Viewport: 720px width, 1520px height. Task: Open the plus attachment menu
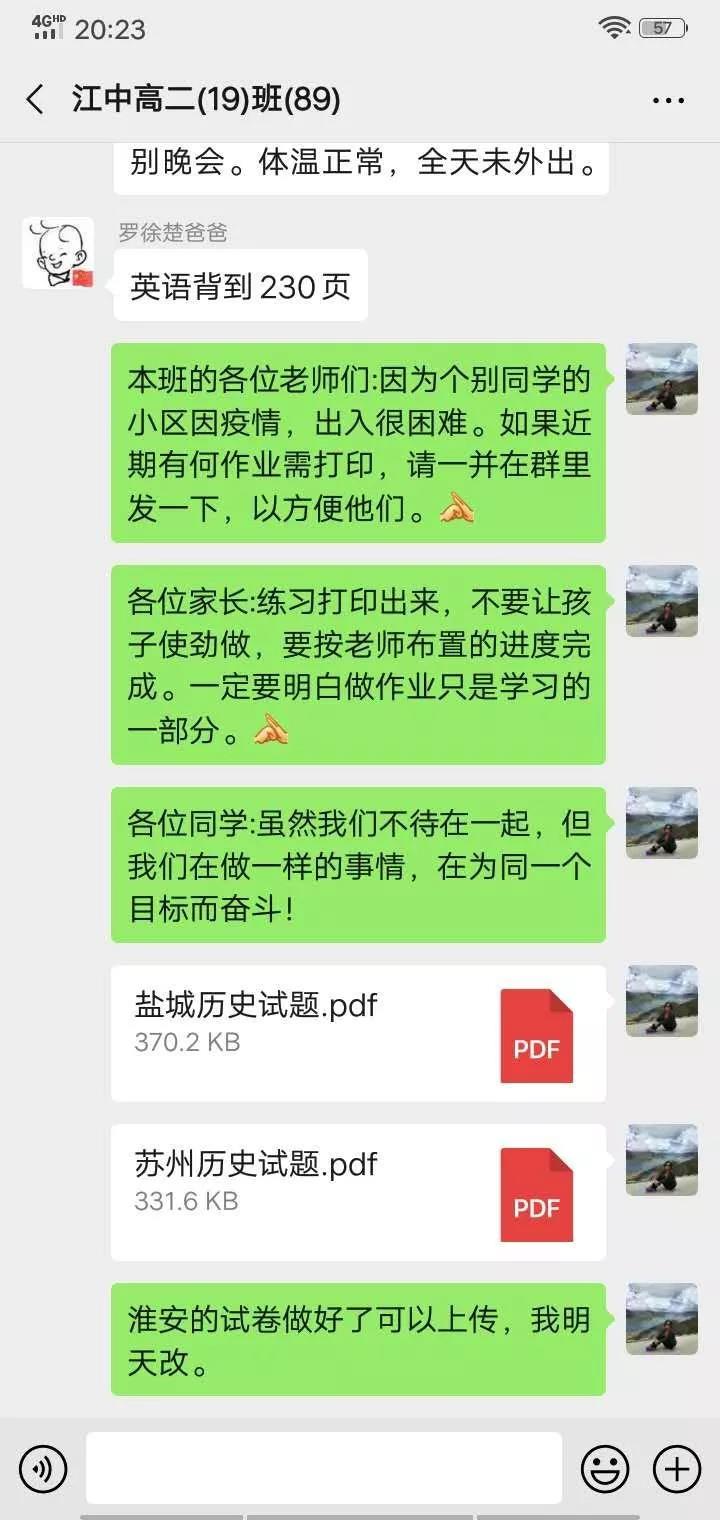click(677, 1469)
